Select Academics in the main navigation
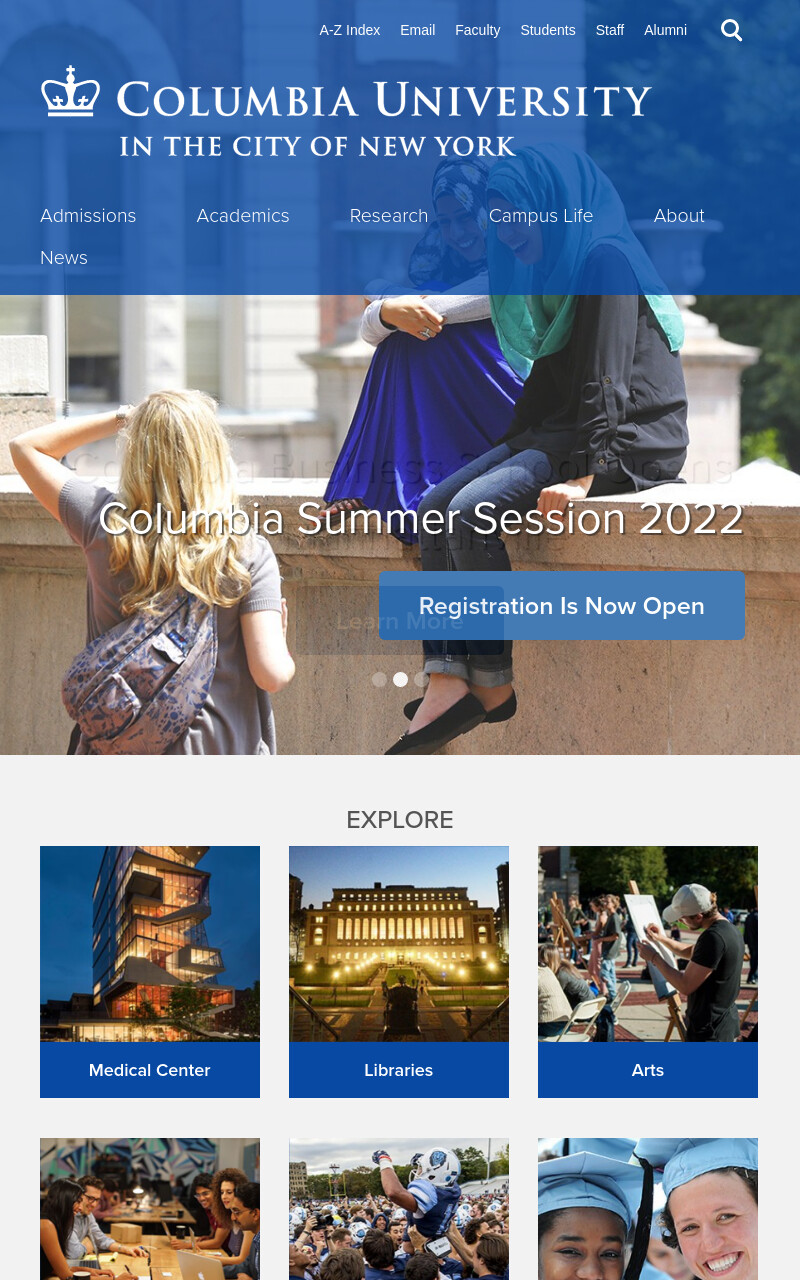 click(x=243, y=216)
